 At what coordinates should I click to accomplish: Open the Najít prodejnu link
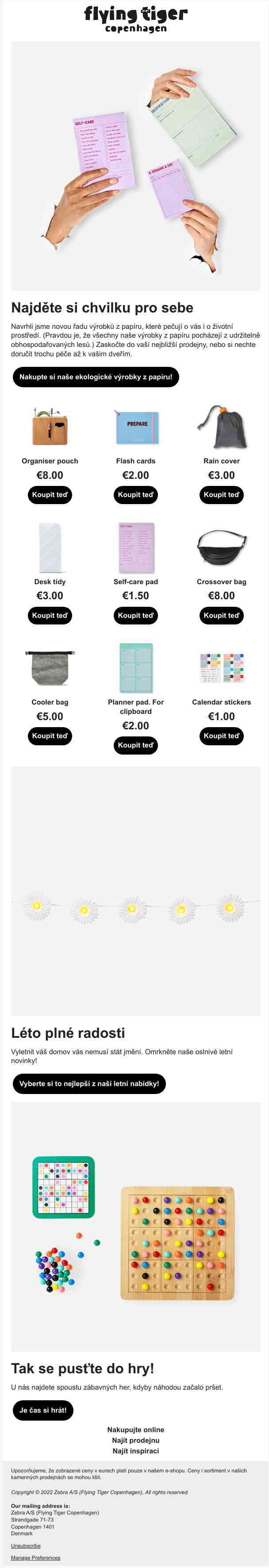tap(136, 1440)
